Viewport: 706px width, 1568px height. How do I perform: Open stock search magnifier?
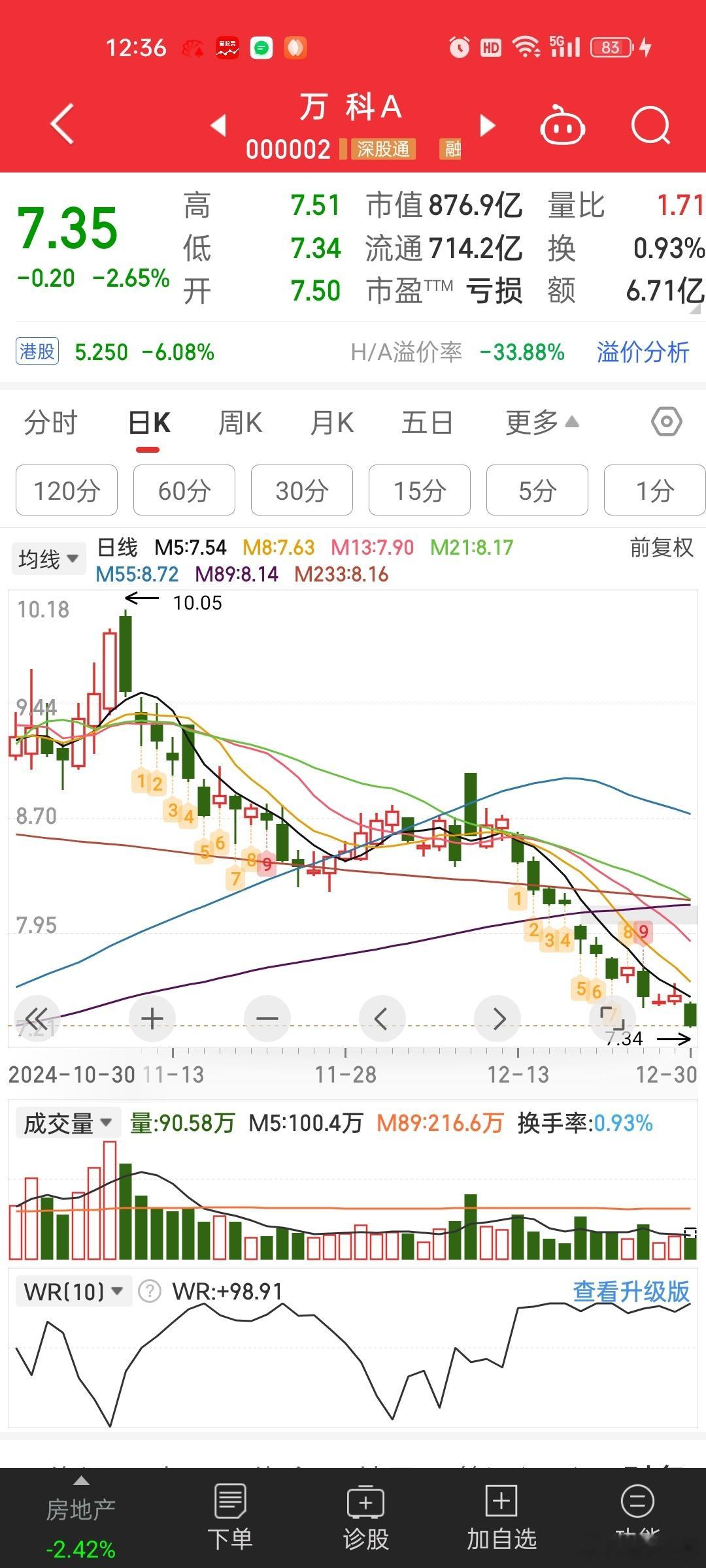(x=651, y=125)
